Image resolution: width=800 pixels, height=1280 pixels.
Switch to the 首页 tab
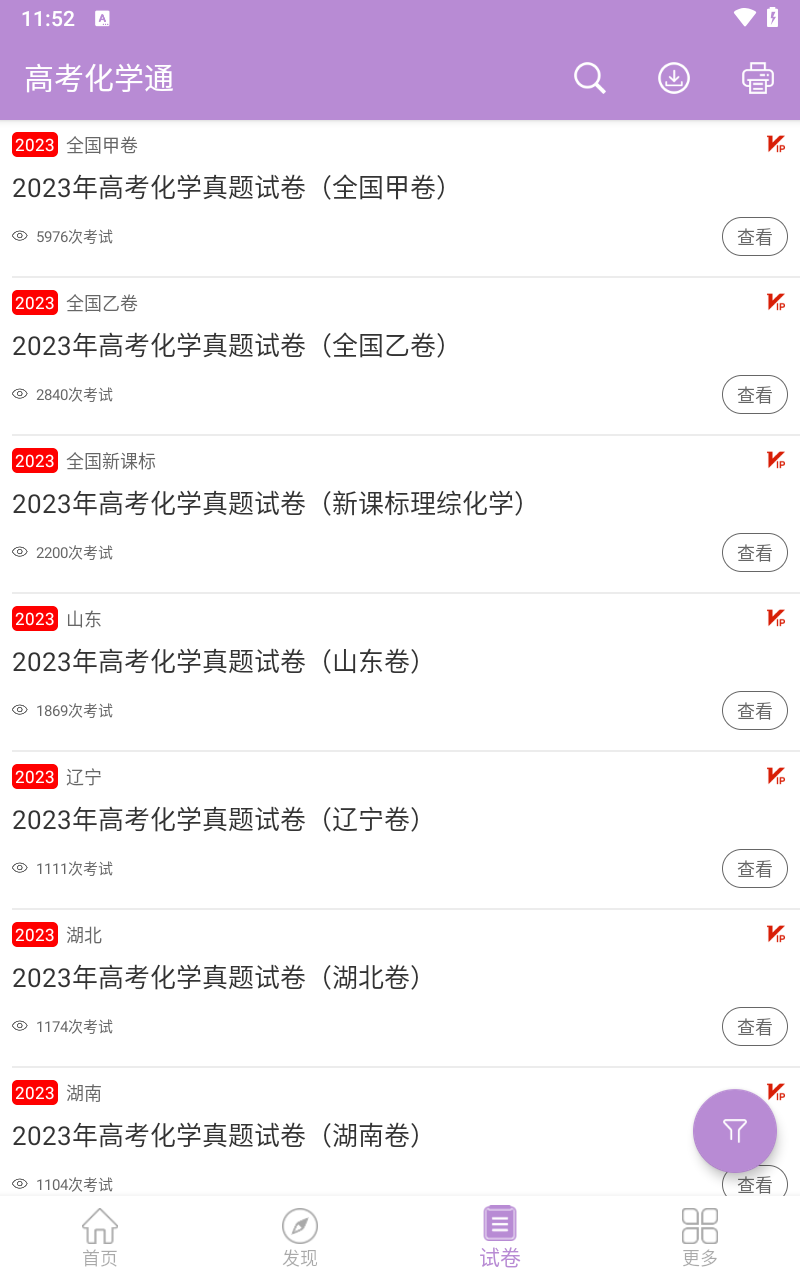(100, 1237)
